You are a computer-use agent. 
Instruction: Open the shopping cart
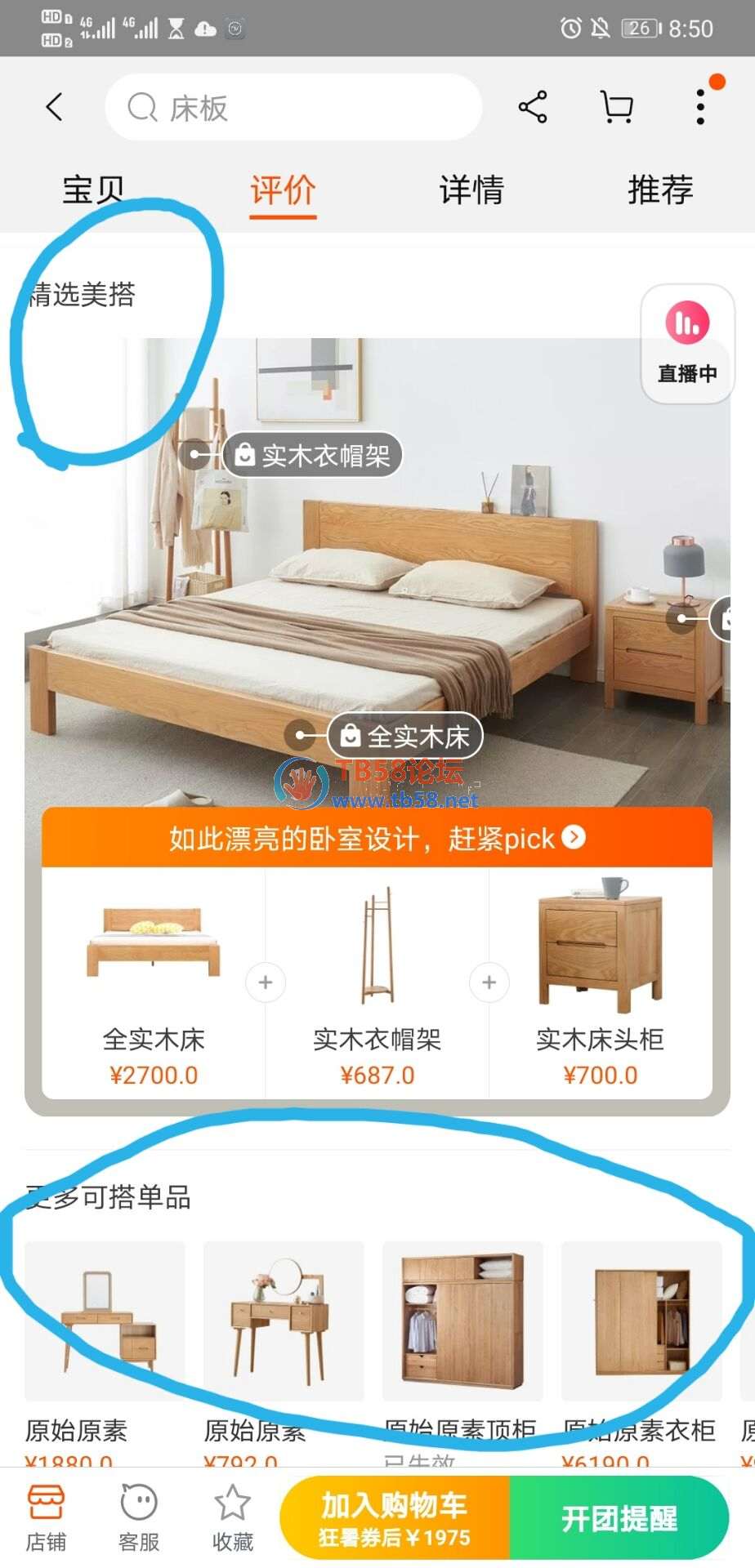(x=617, y=107)
